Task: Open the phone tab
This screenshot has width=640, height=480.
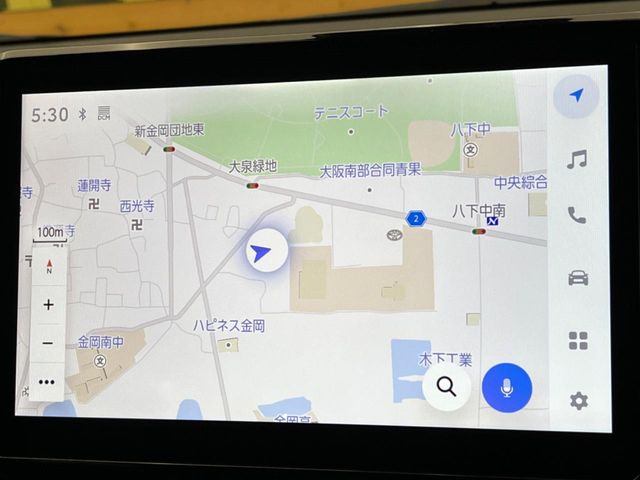Action: pos(577,215)
